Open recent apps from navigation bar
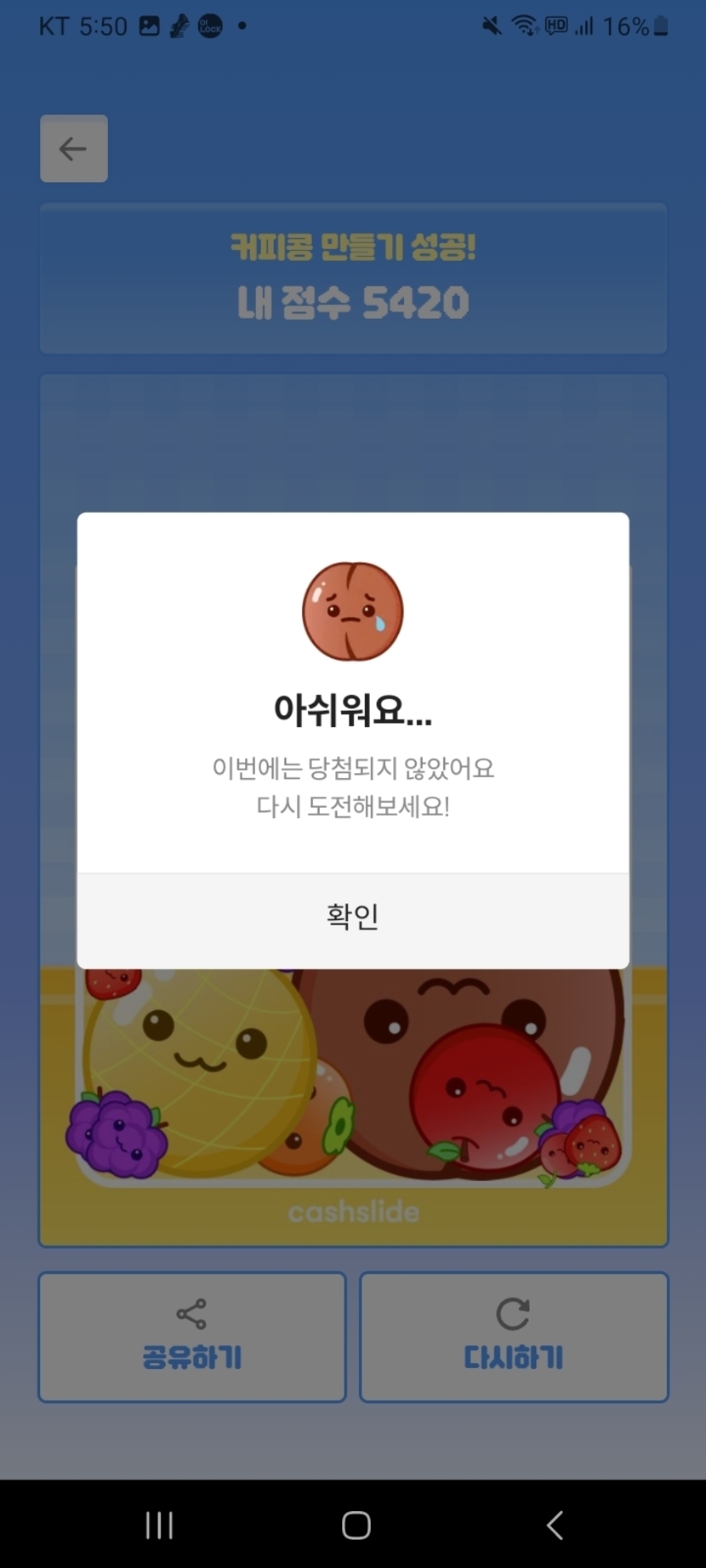The image size is (706, 1568). coord(159,1525)
